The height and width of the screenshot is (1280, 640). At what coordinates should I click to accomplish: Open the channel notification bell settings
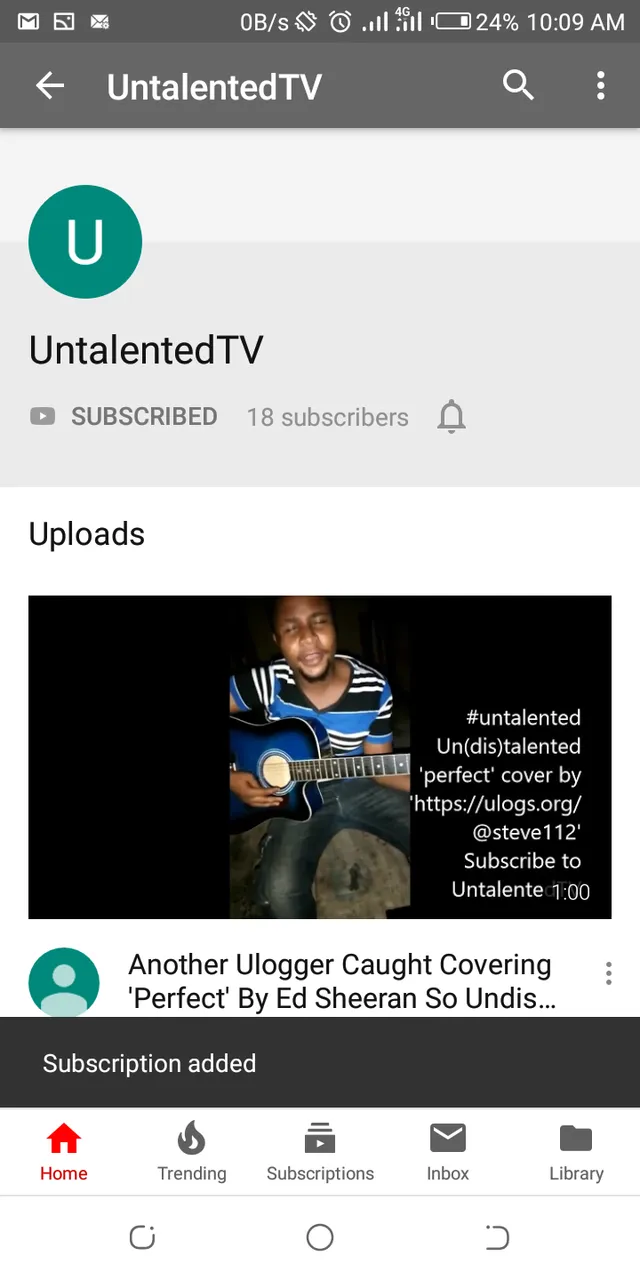(x=452, y=417)
